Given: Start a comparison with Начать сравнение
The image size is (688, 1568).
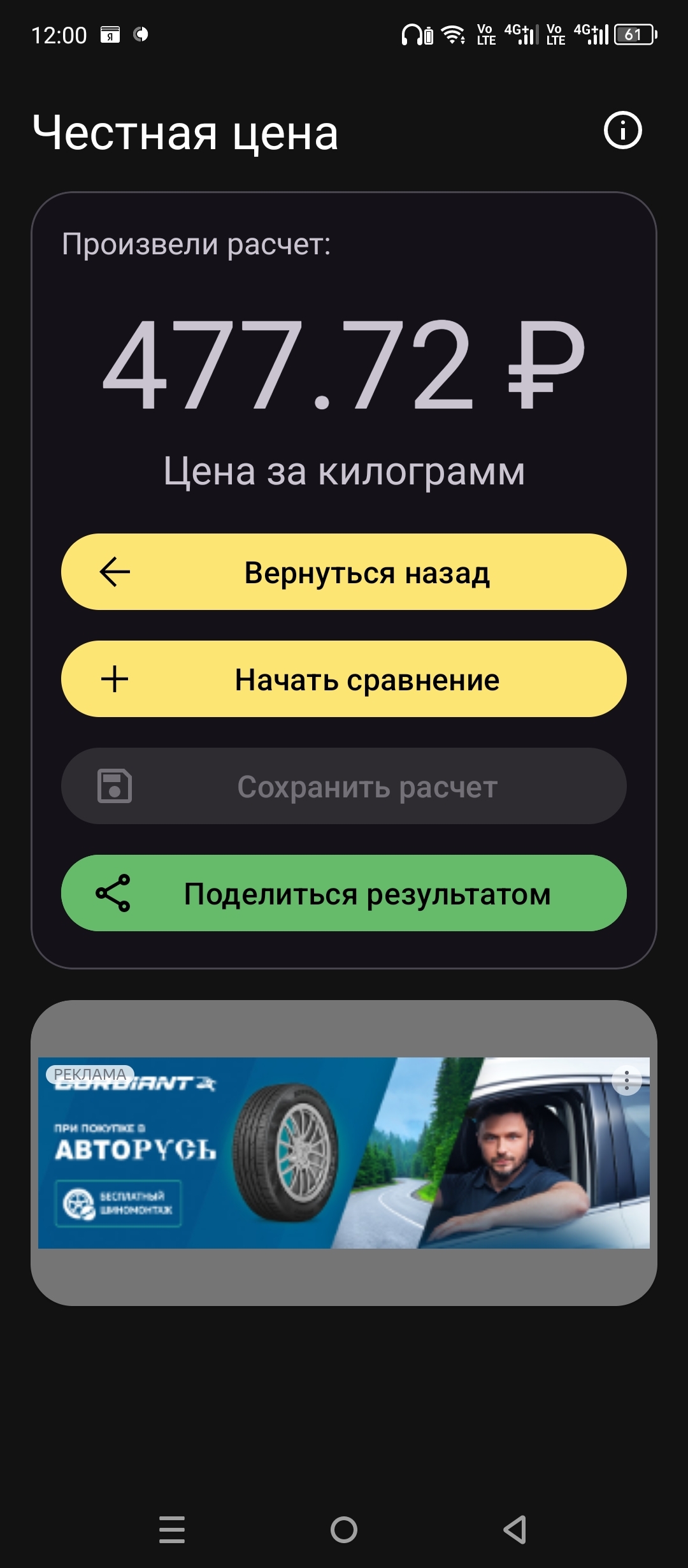Looking at the screenshot, I should pos(344,679).
